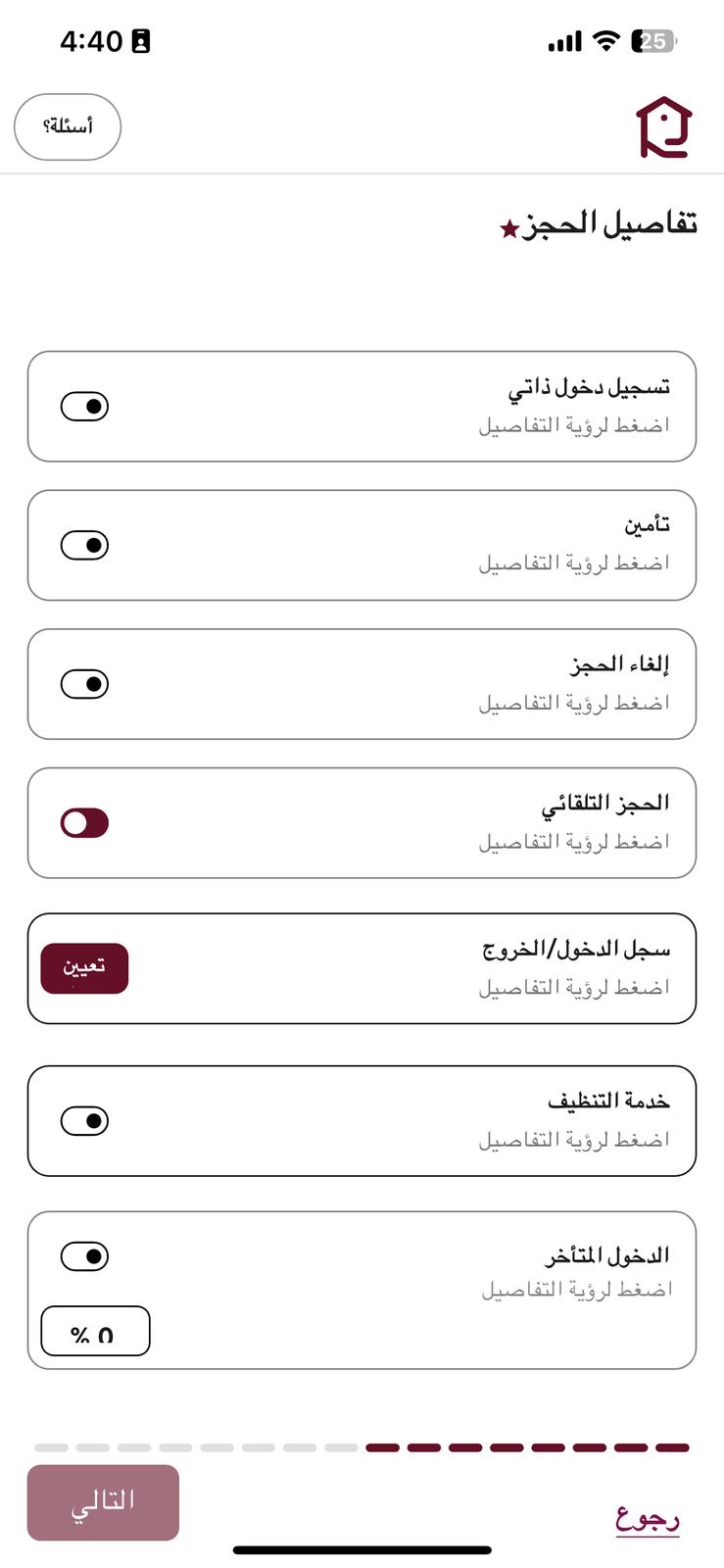Tap the تعيين button for سجل الدخول/الخروج
This screenshot has height=1568, width=724.
84,968
